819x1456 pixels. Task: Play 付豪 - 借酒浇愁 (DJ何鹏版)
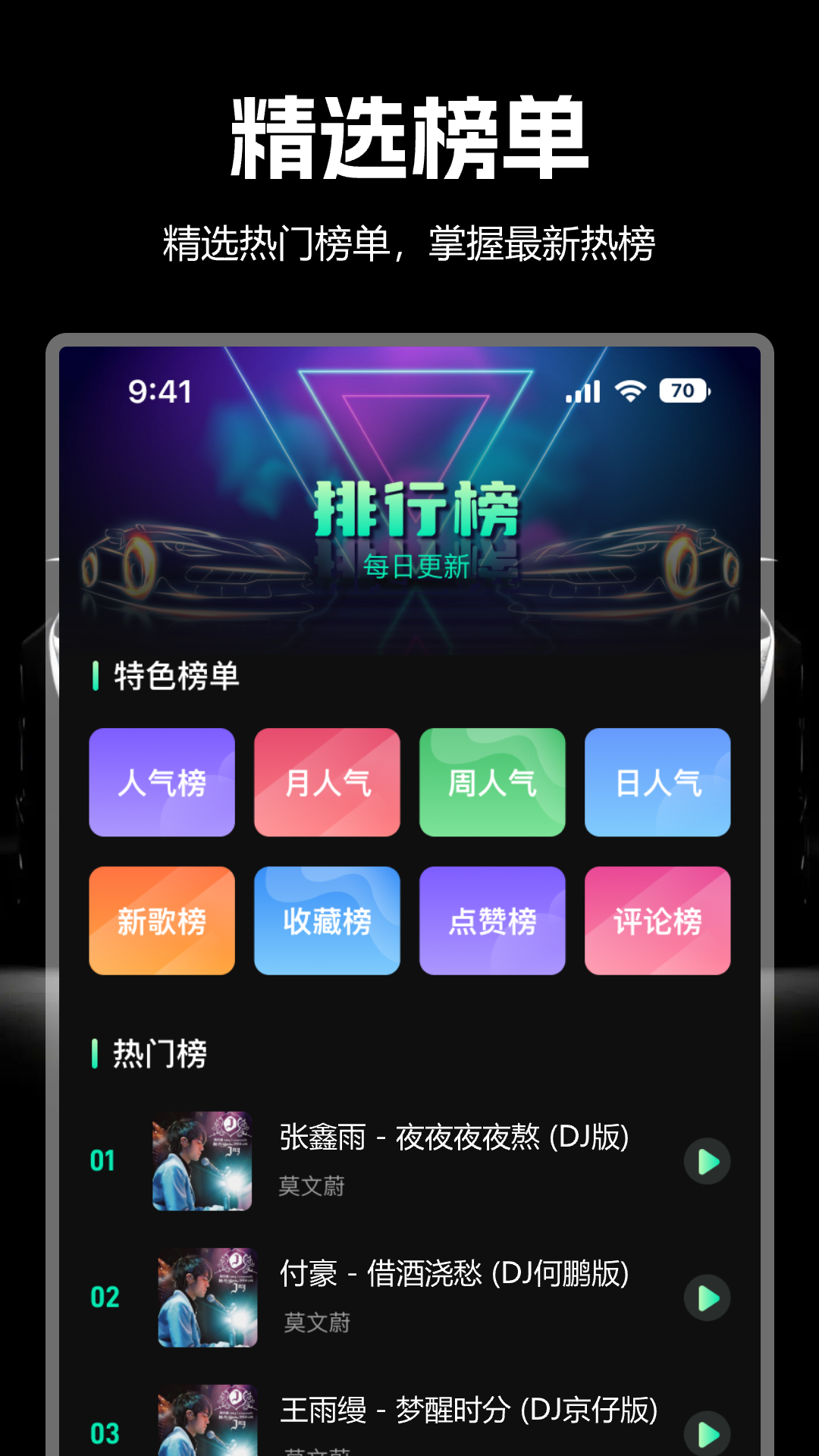pos(706,1298)
